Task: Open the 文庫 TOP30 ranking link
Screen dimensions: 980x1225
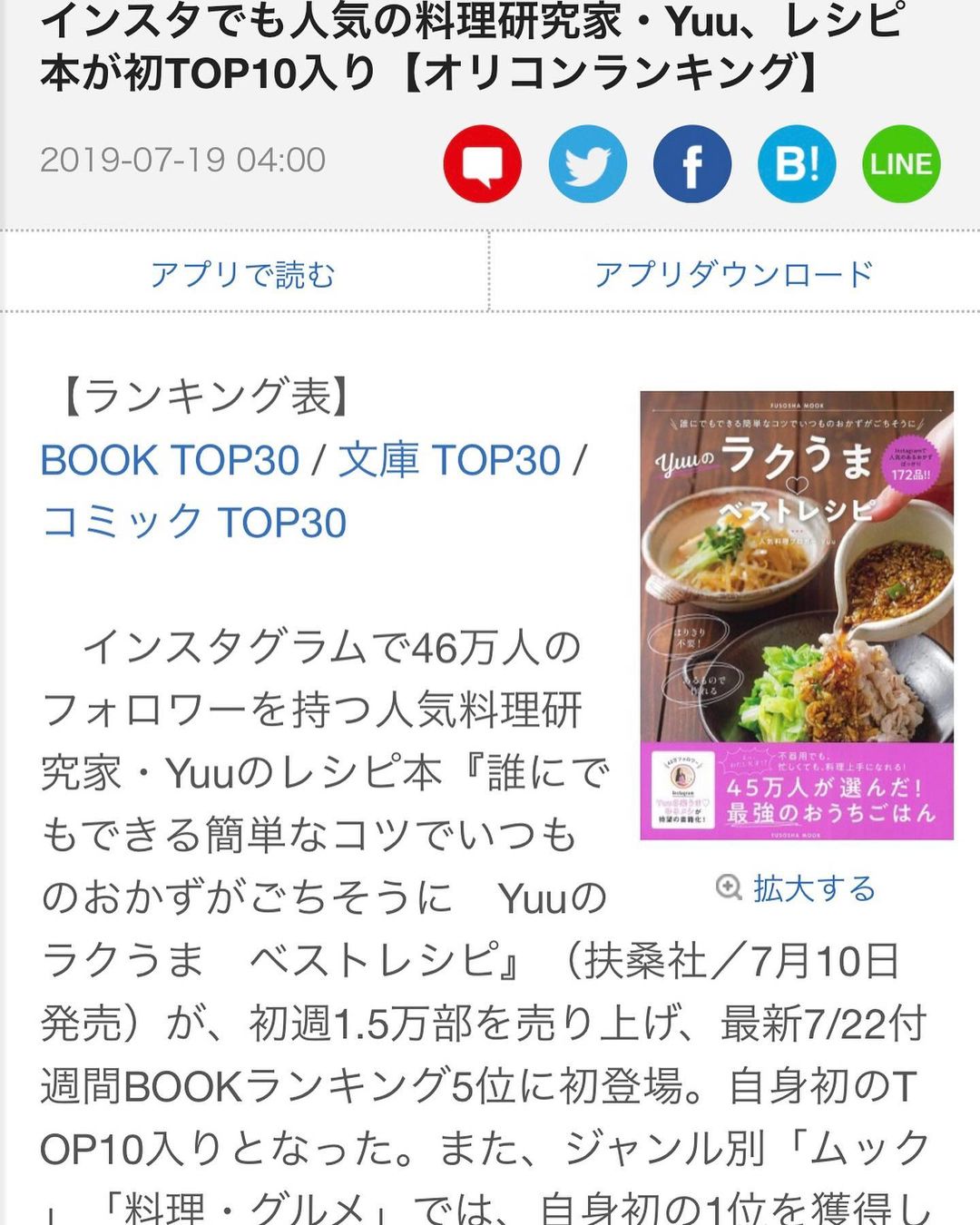Action: point(450,460)
